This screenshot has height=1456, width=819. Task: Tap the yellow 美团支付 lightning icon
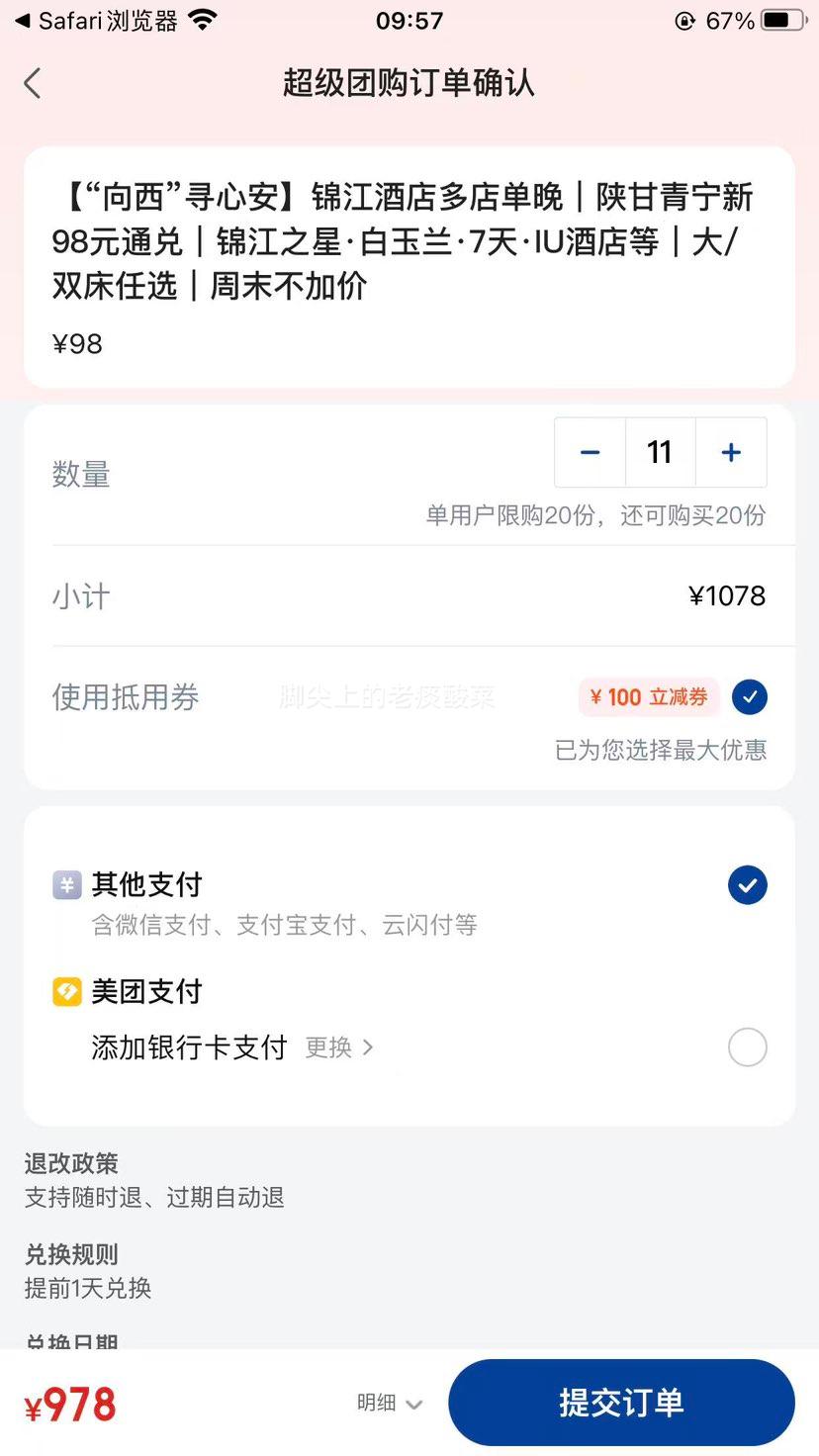pyautogui.click(x=65, y=991)
